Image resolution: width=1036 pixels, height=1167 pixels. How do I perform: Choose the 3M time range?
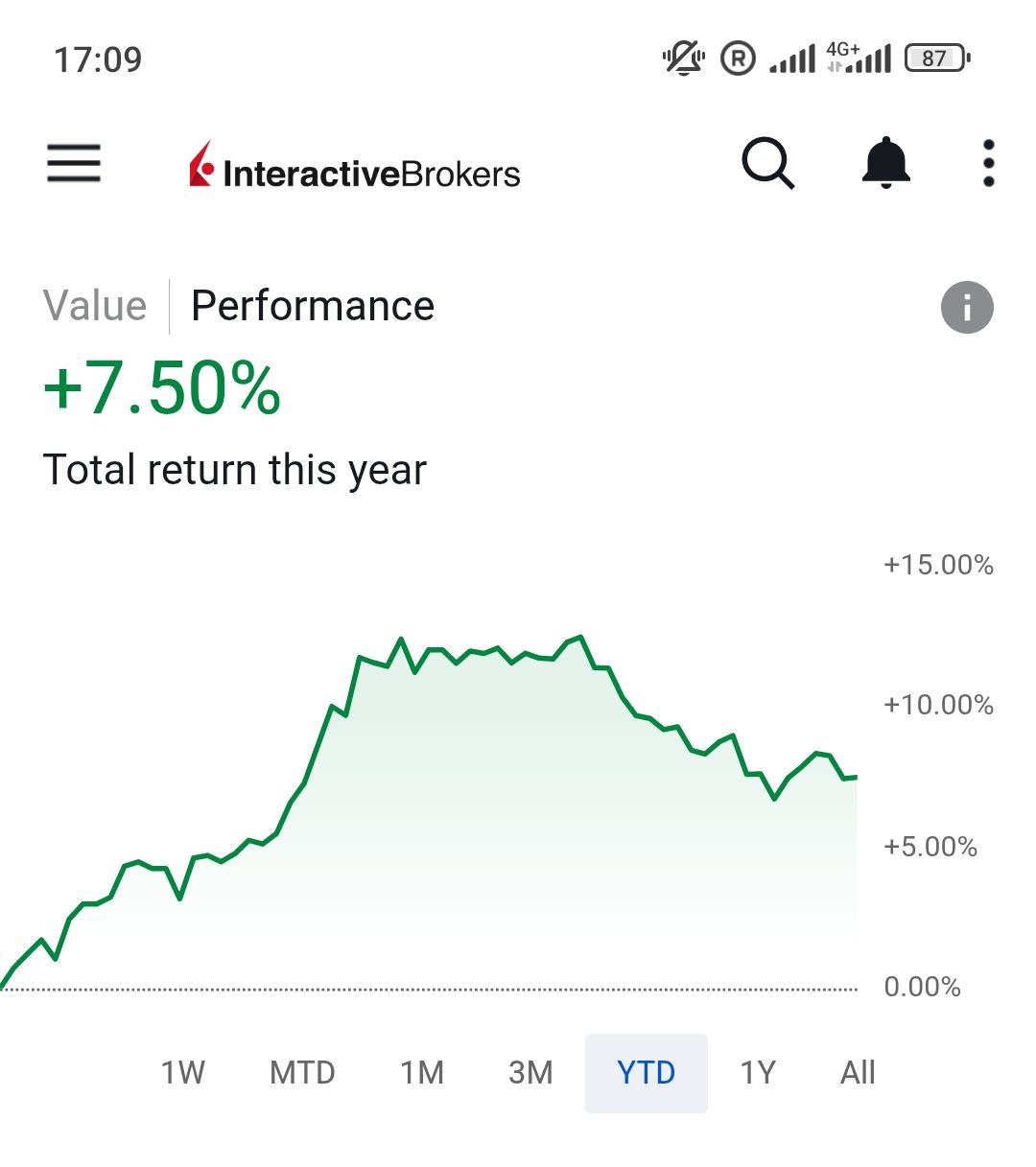(530, 1072)
